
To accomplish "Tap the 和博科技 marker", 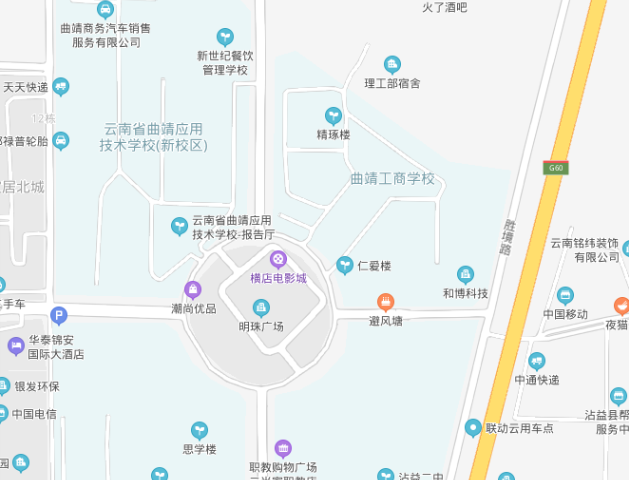I will point(465,274).
